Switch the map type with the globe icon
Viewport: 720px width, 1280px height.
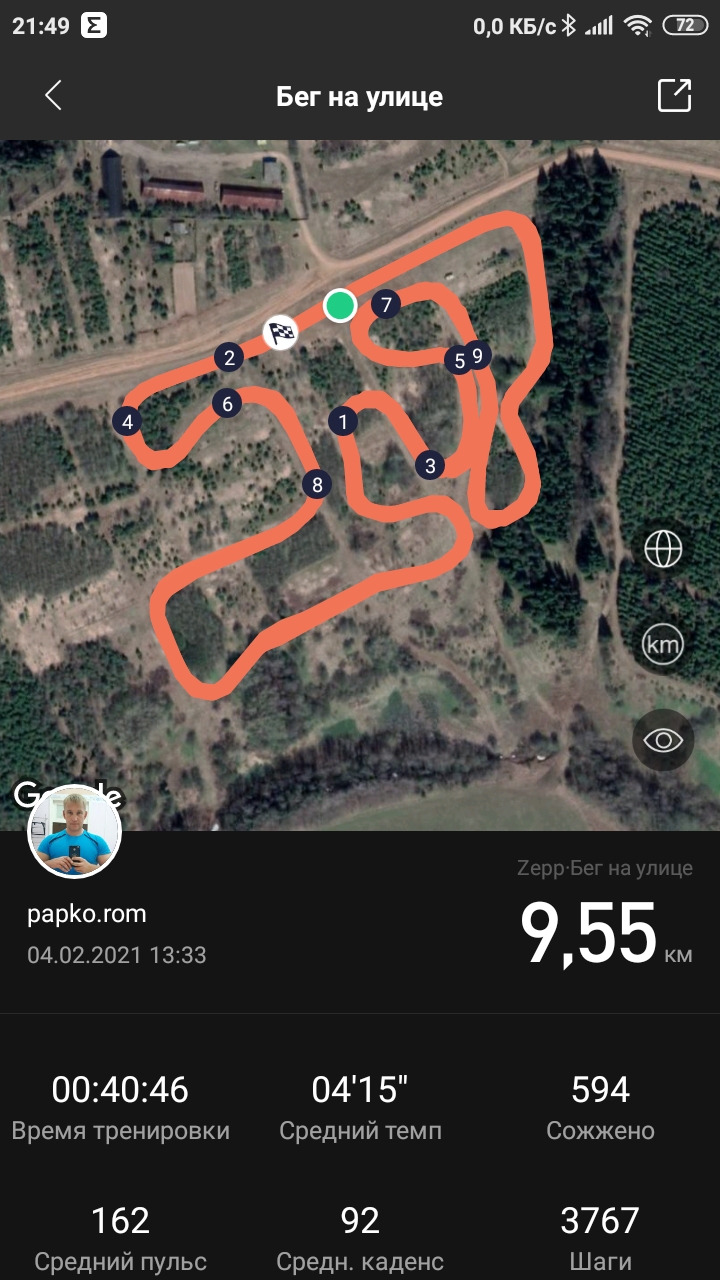coord(663,549)
